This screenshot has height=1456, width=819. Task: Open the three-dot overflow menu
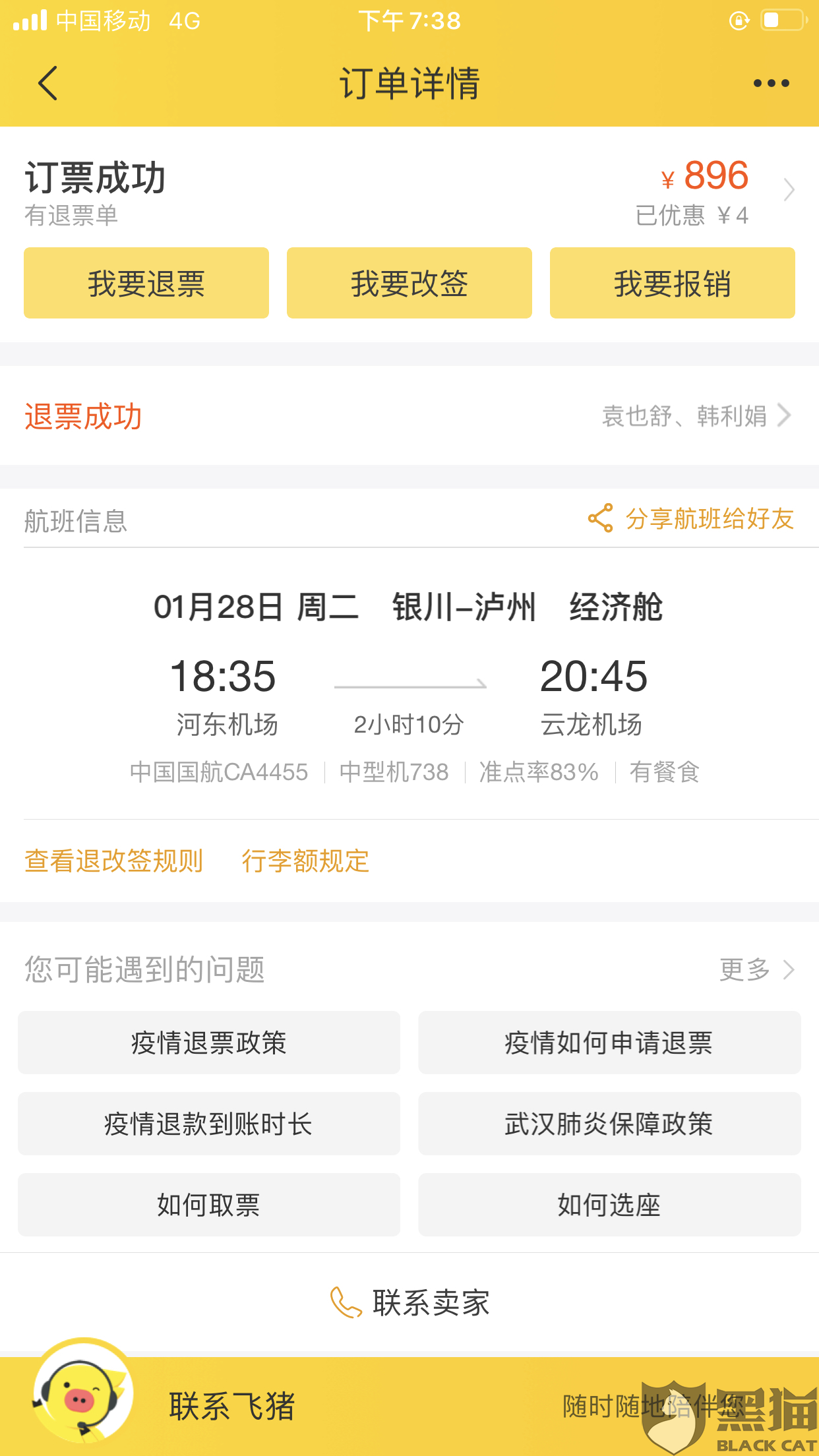tap(771, 83)
